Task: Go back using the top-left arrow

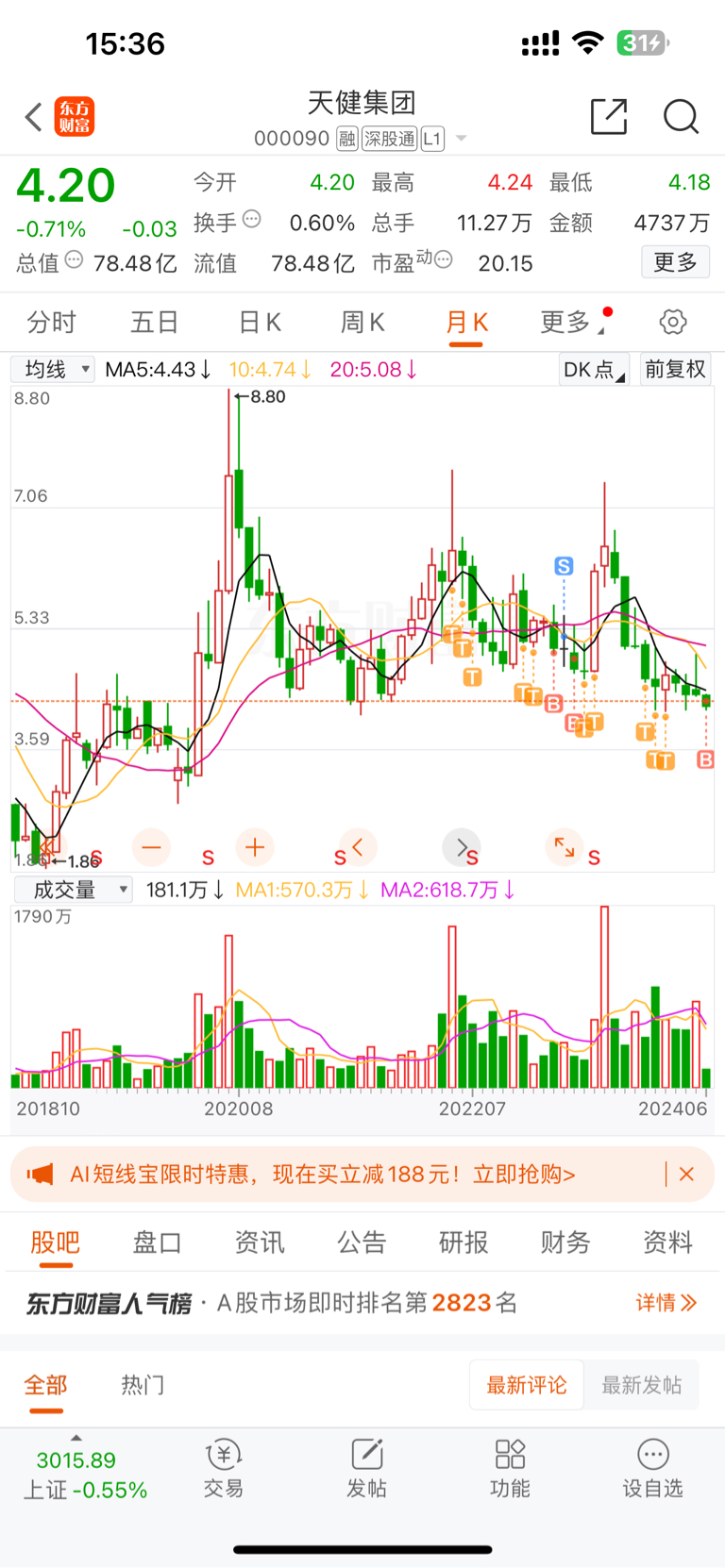Action: point(34,117)
